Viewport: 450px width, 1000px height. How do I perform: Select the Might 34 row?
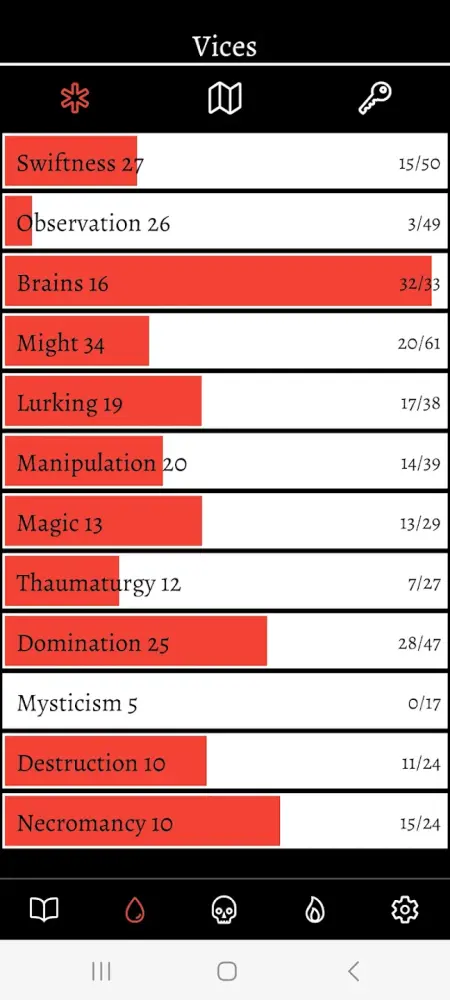point(225,341)
